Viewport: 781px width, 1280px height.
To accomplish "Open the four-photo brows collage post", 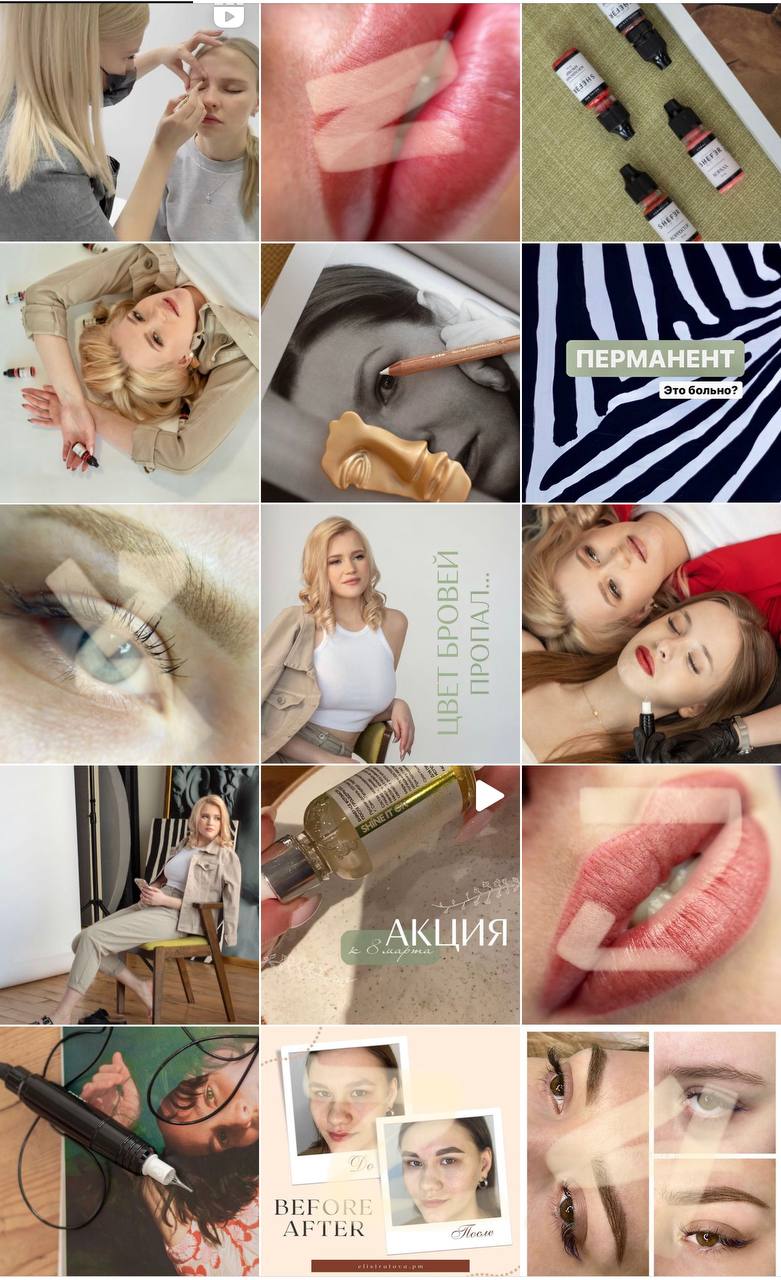I will [651, 1150].
